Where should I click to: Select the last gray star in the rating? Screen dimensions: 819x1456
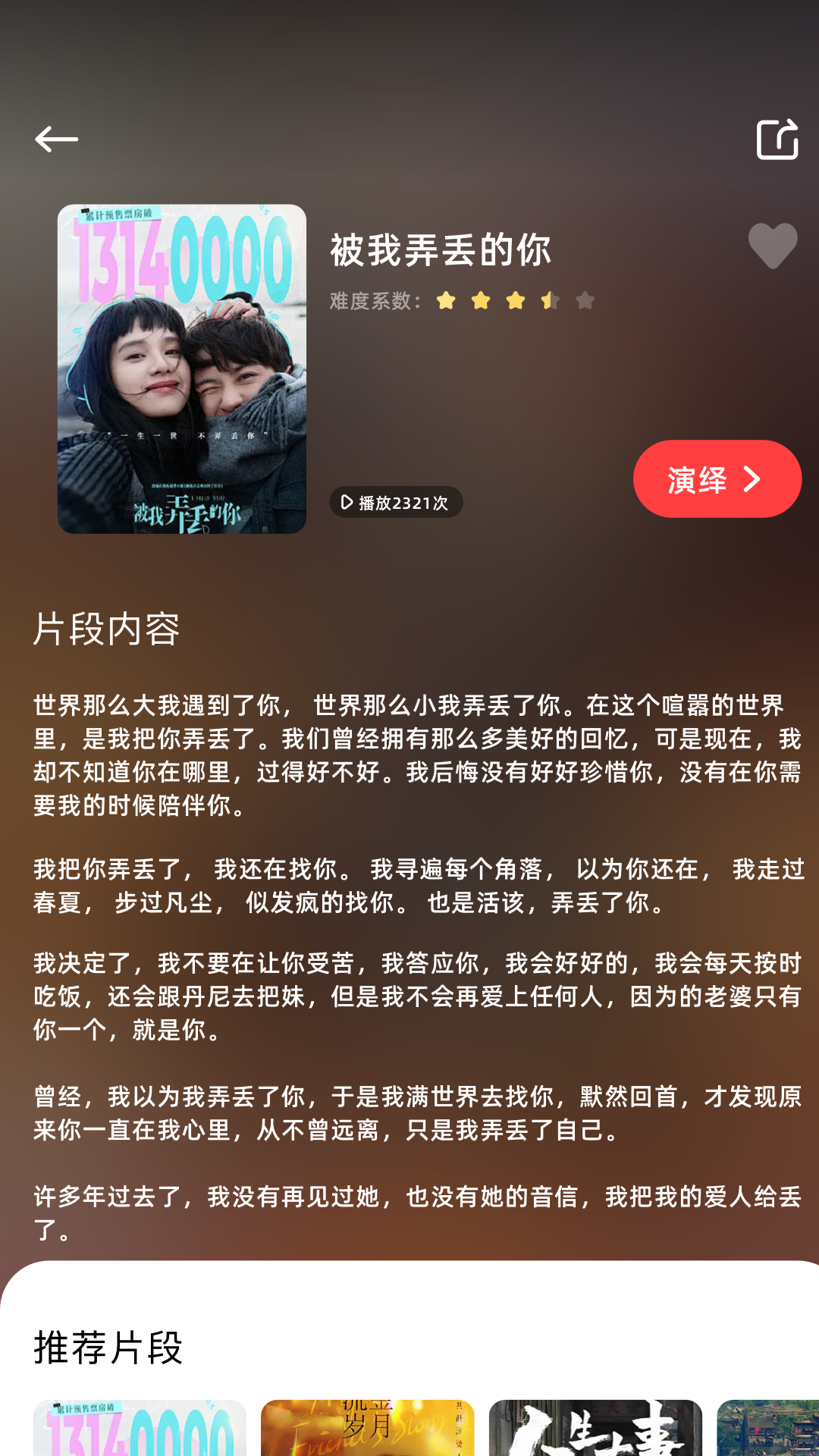582,302
